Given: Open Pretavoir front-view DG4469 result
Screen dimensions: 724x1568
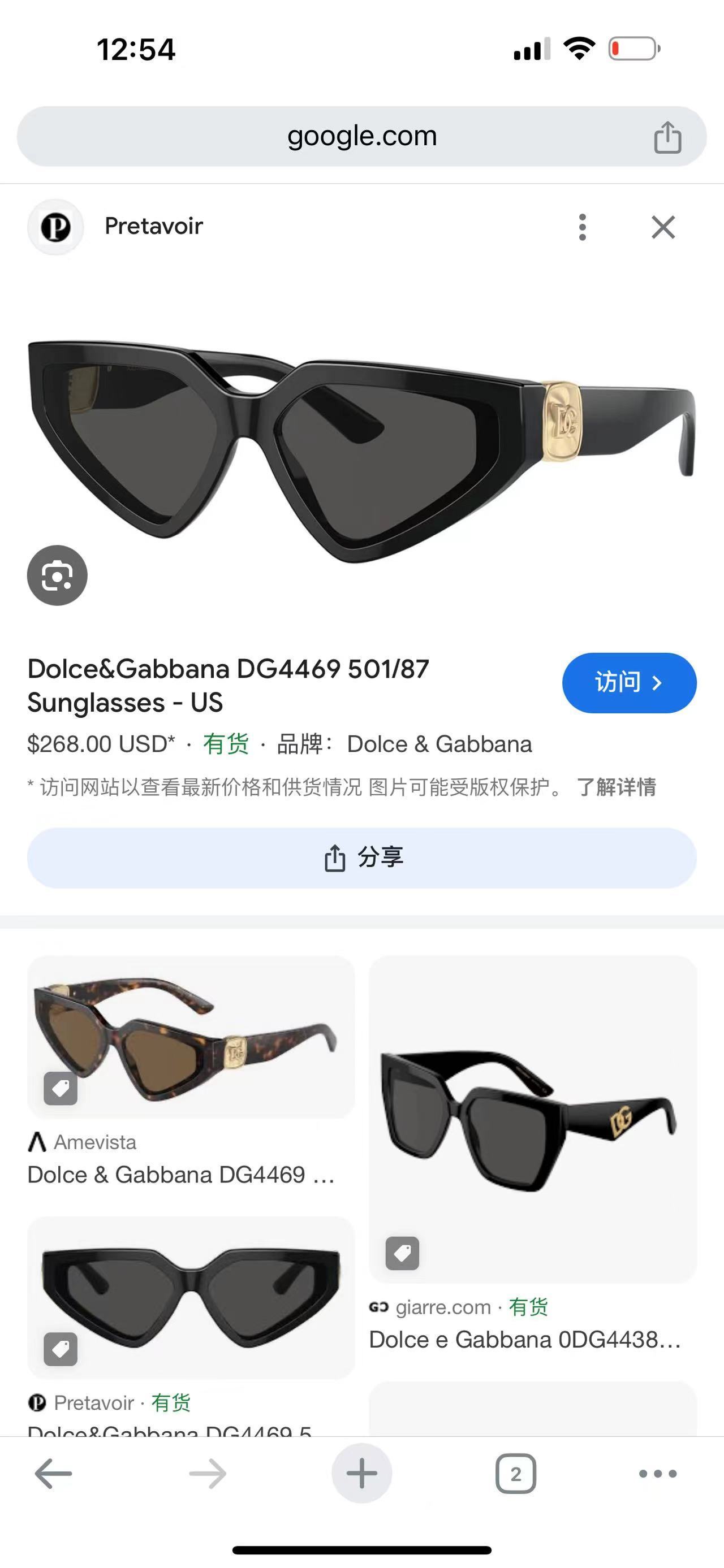Looking at the screenshot, I should tap(191, 1298).
